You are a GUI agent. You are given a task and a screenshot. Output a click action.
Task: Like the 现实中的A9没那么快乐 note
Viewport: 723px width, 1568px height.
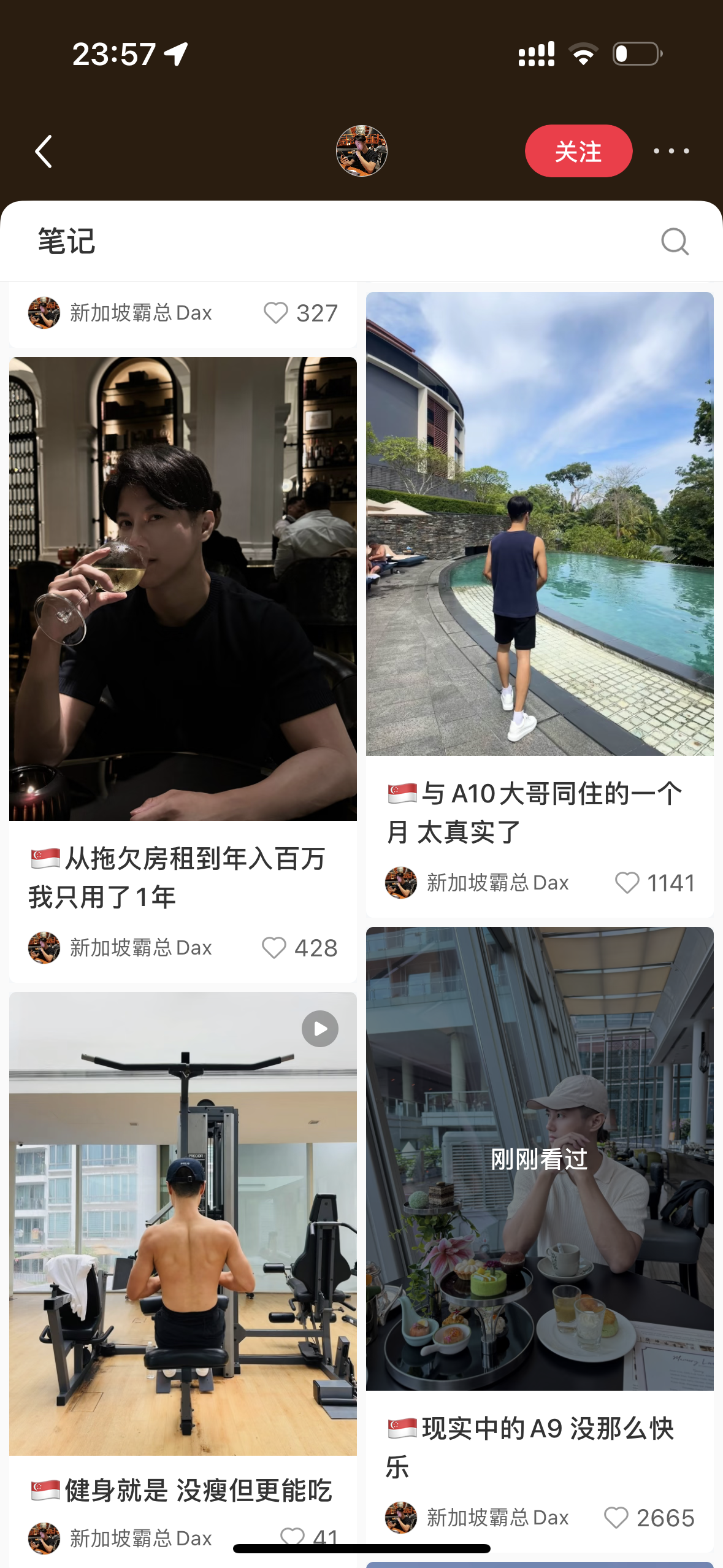[x=616, y=1518]
